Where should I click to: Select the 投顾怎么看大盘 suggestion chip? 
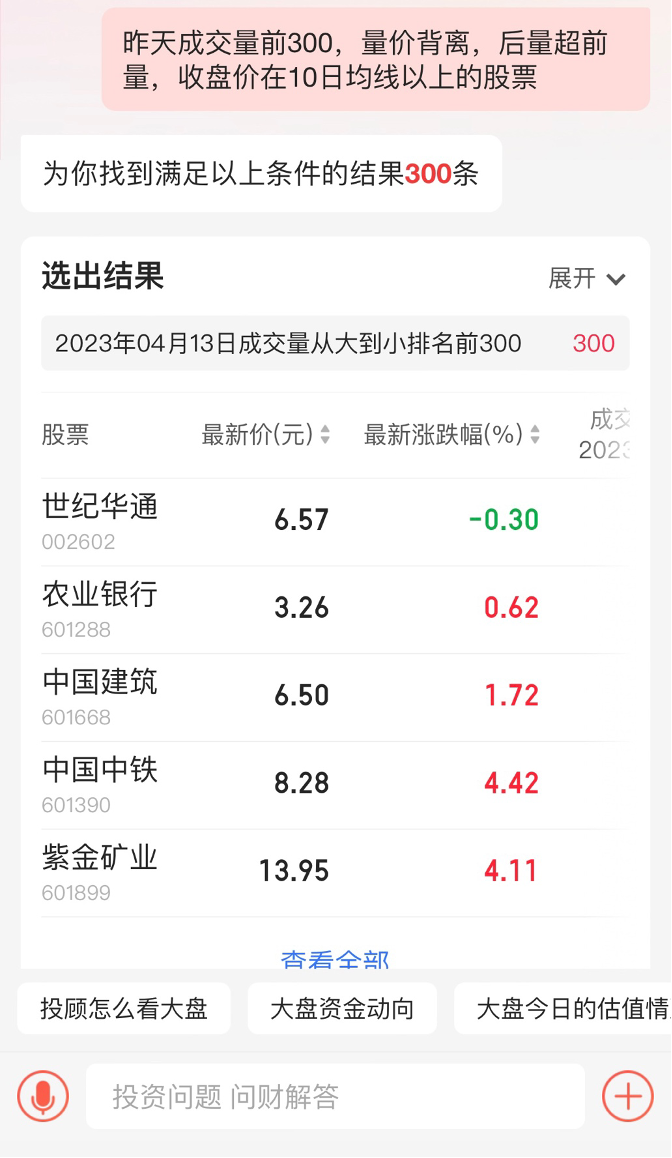pos(124,1008)
